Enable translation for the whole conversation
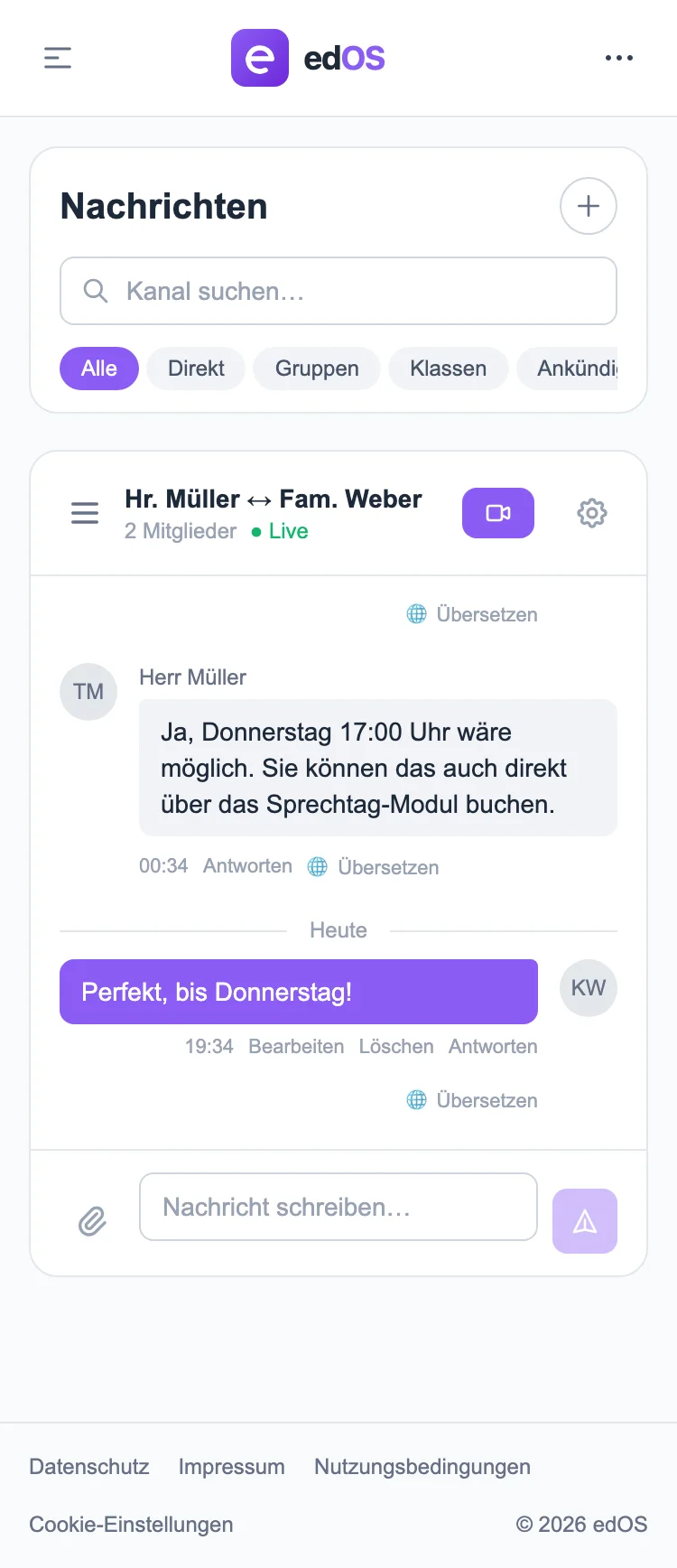Screen dimensions: 677x1568 (x=471, y=614)
